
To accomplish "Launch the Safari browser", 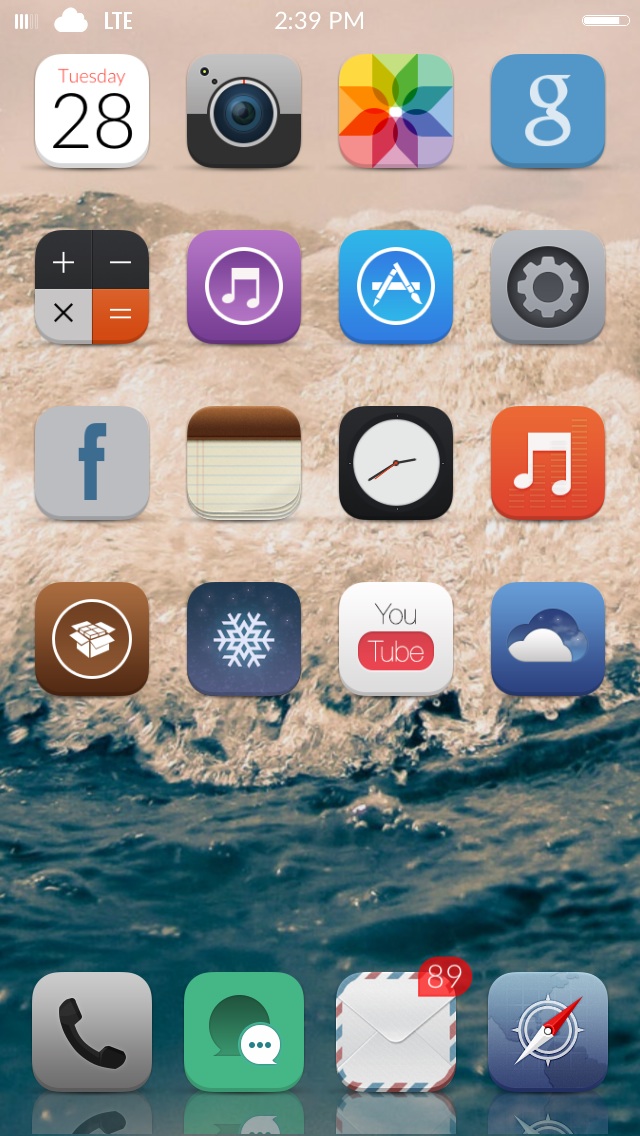I will click(548, 1032).
